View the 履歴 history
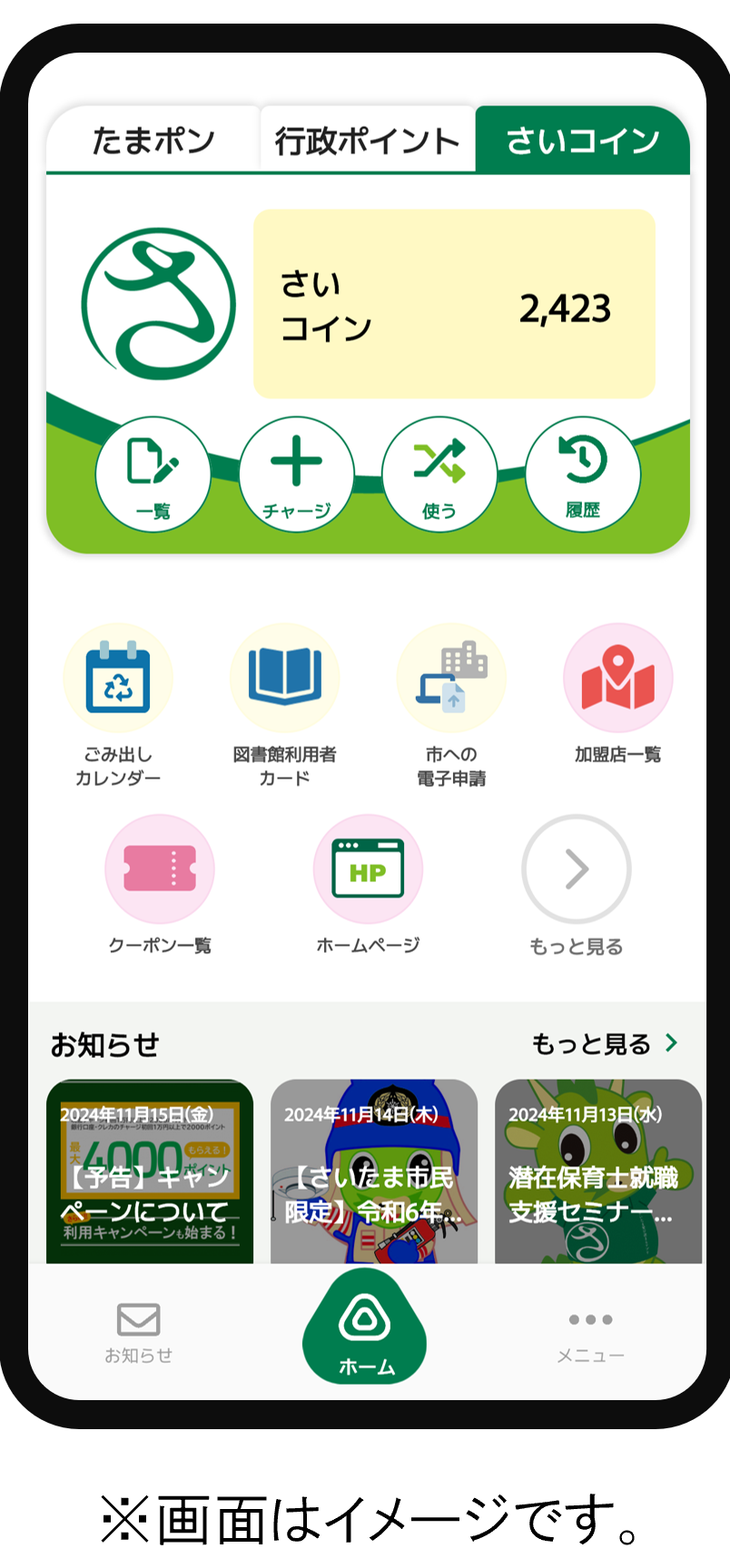Image resolution: width=730 pixels, height=1568 pixels. 582,475
